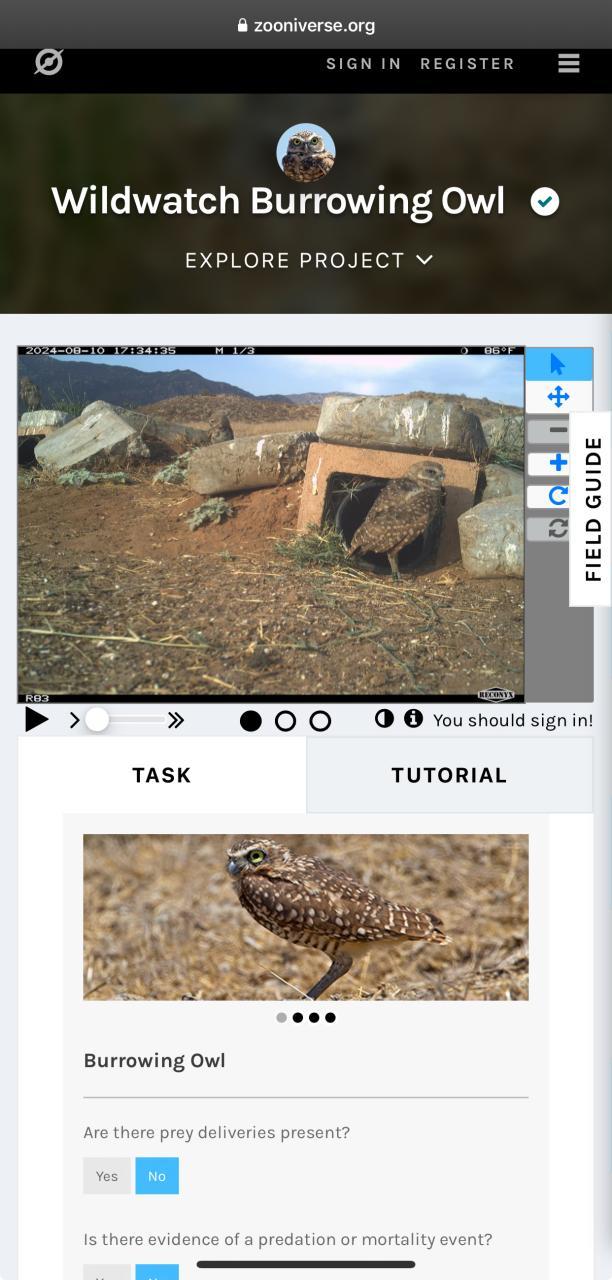
Task: Show the third frame of the sequence
Action: point(320,721)
